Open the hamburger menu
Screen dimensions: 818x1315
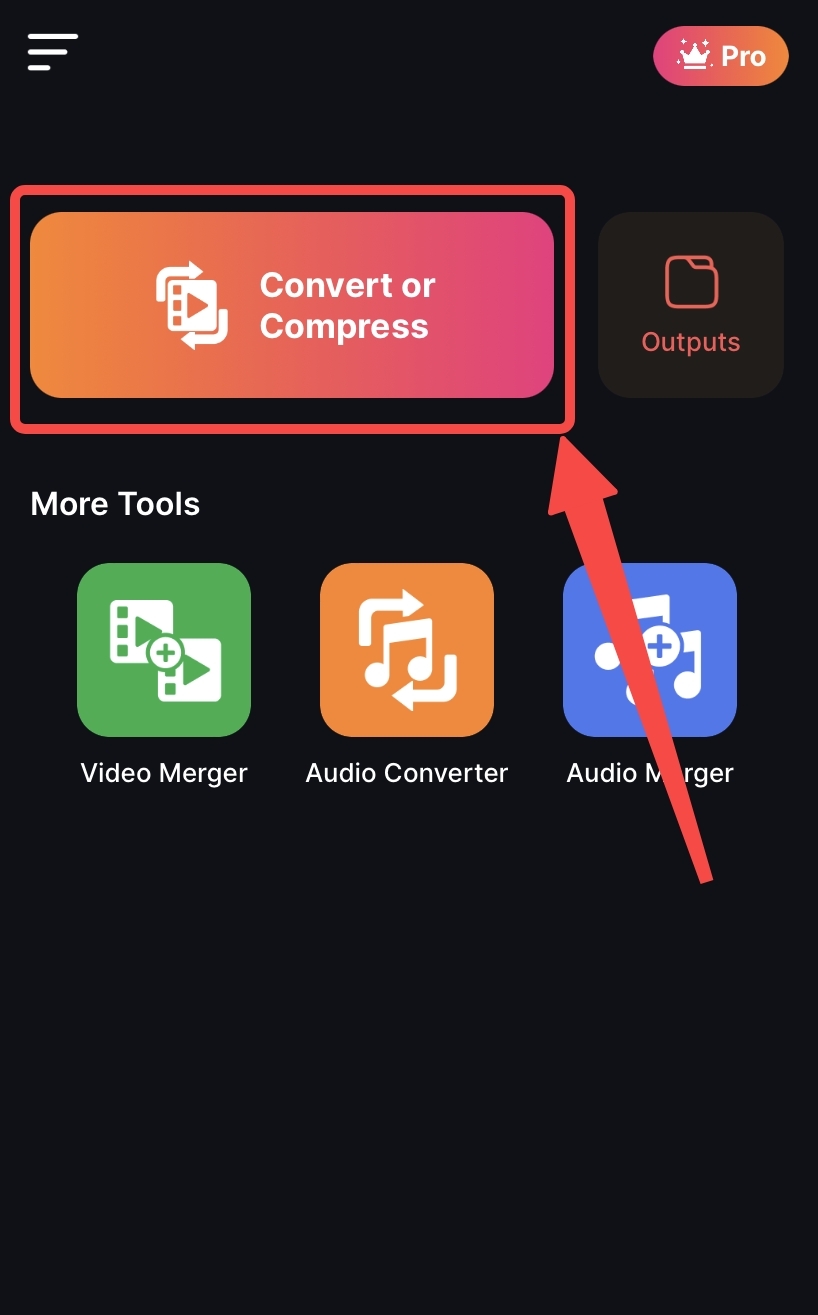pos(52,52)
